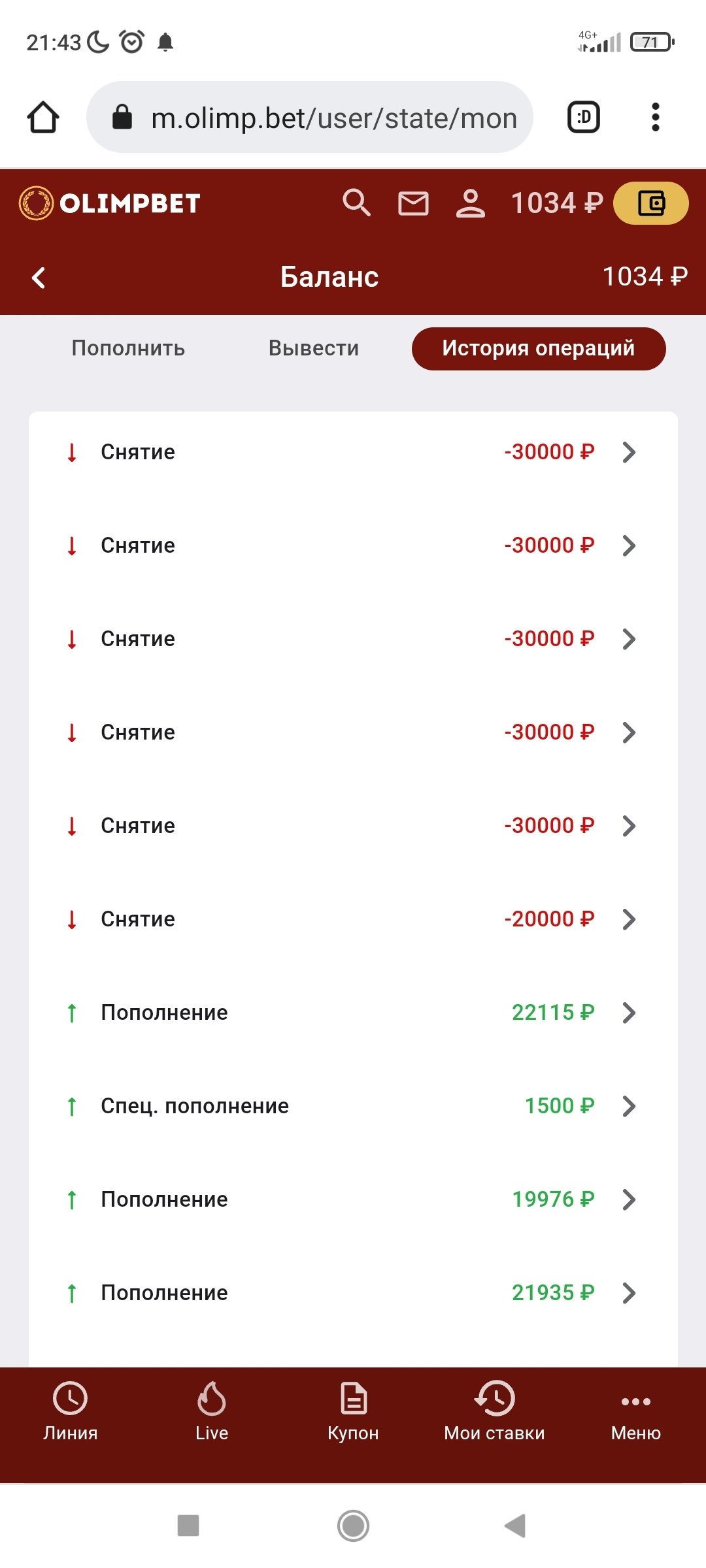
Task: Open the Пополнение 22115 ₽ operation
Action: coord(353,1013)
